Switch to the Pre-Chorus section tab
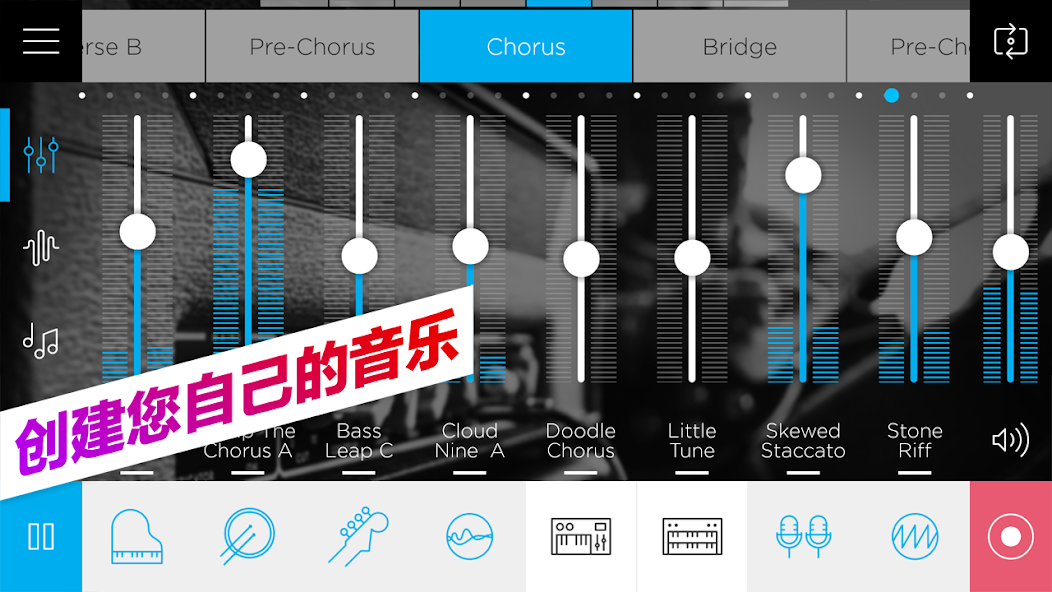The height and width of the screenshot is (592, 1052). [x=312, y=47]
